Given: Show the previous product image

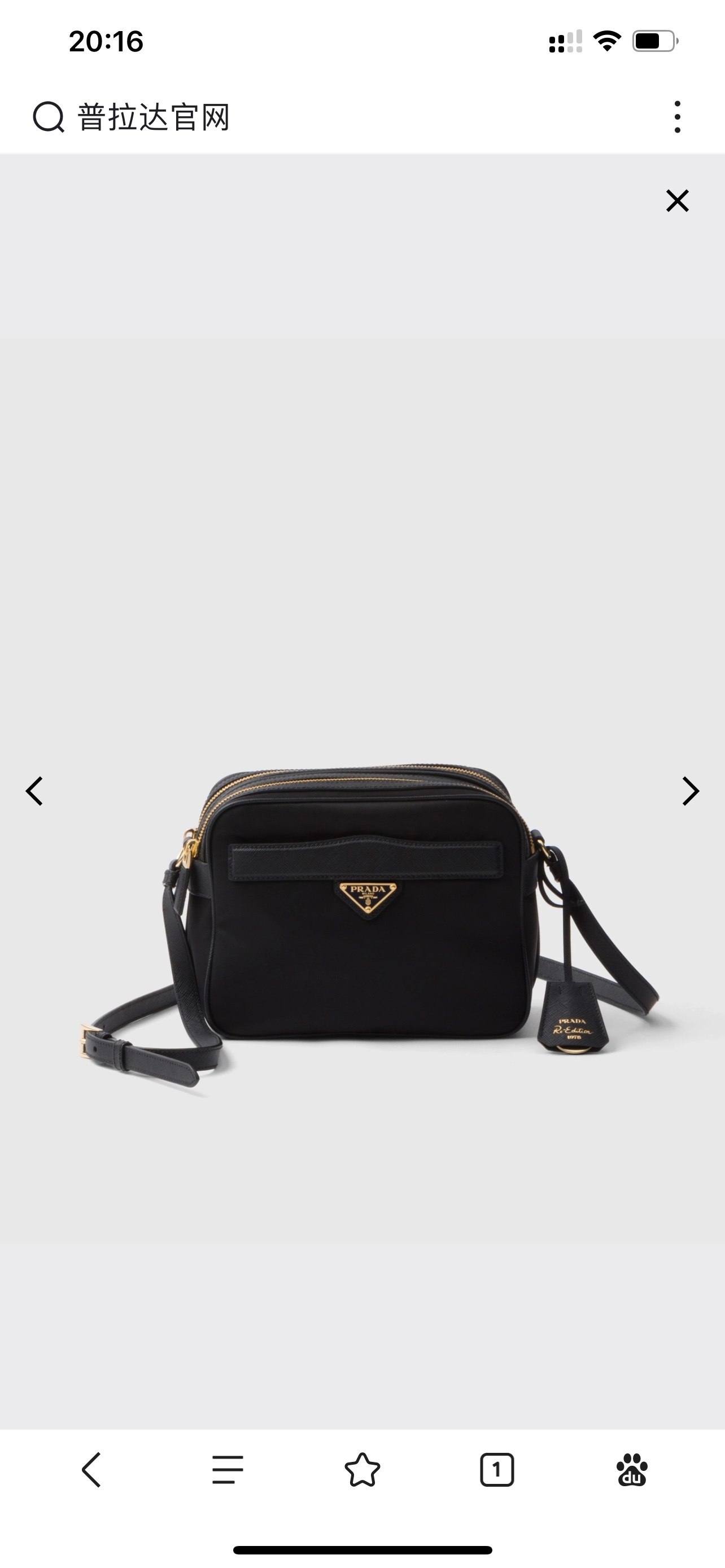Looking at the screenshot, I should point(34,791).
